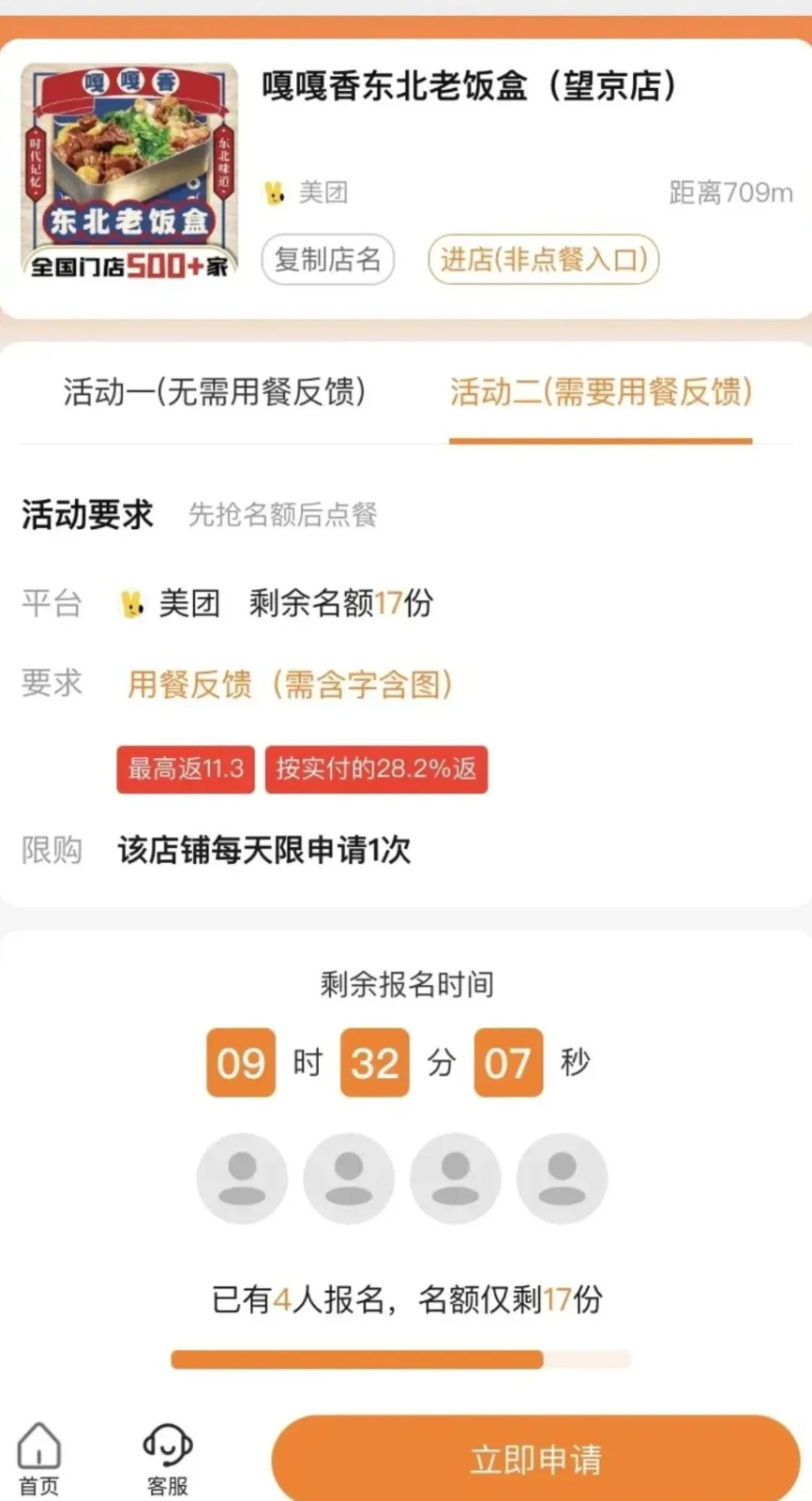Go to 首页 home

coord(38,1458)
